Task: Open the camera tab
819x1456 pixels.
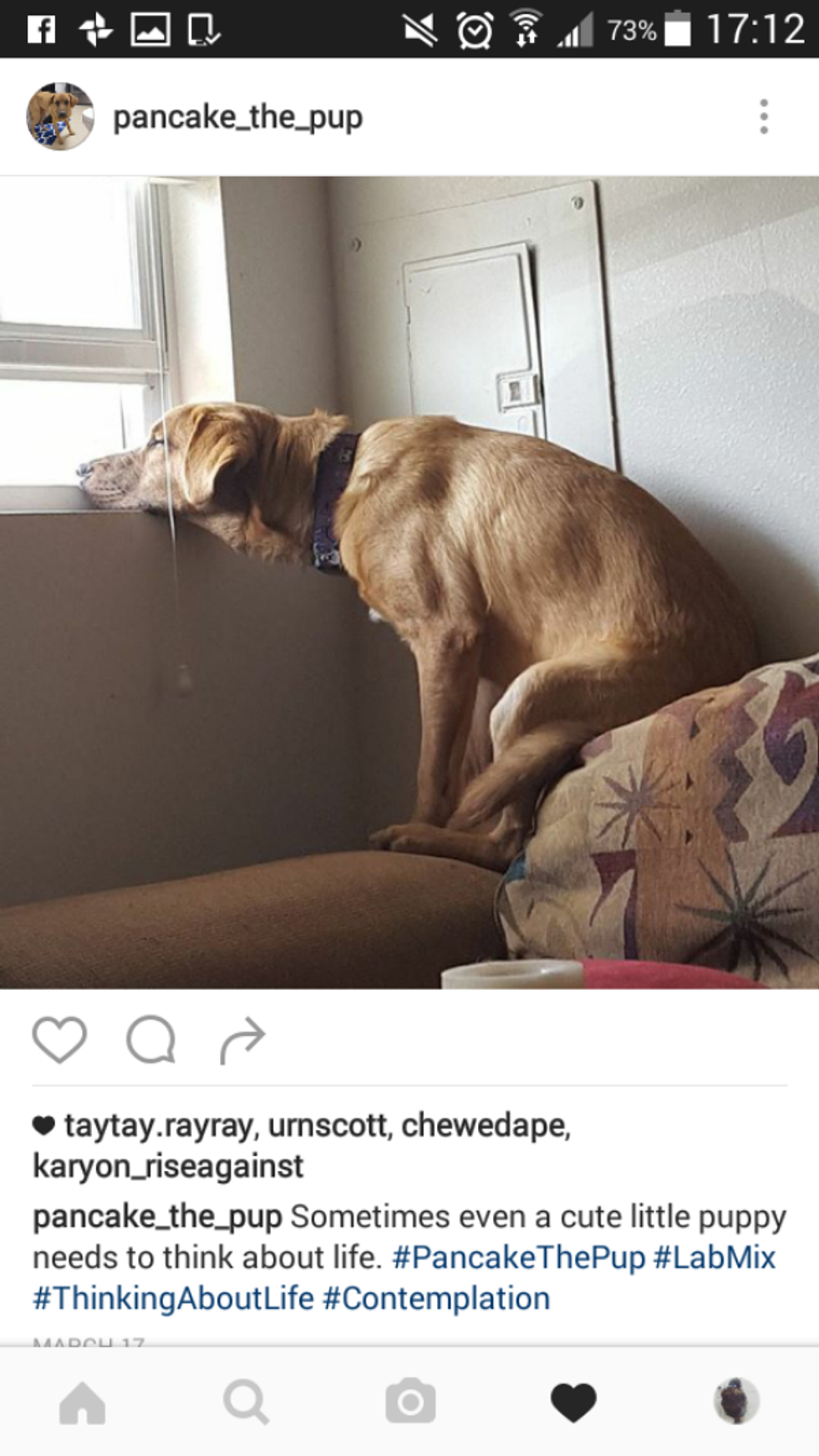Action: [409, 1403]
